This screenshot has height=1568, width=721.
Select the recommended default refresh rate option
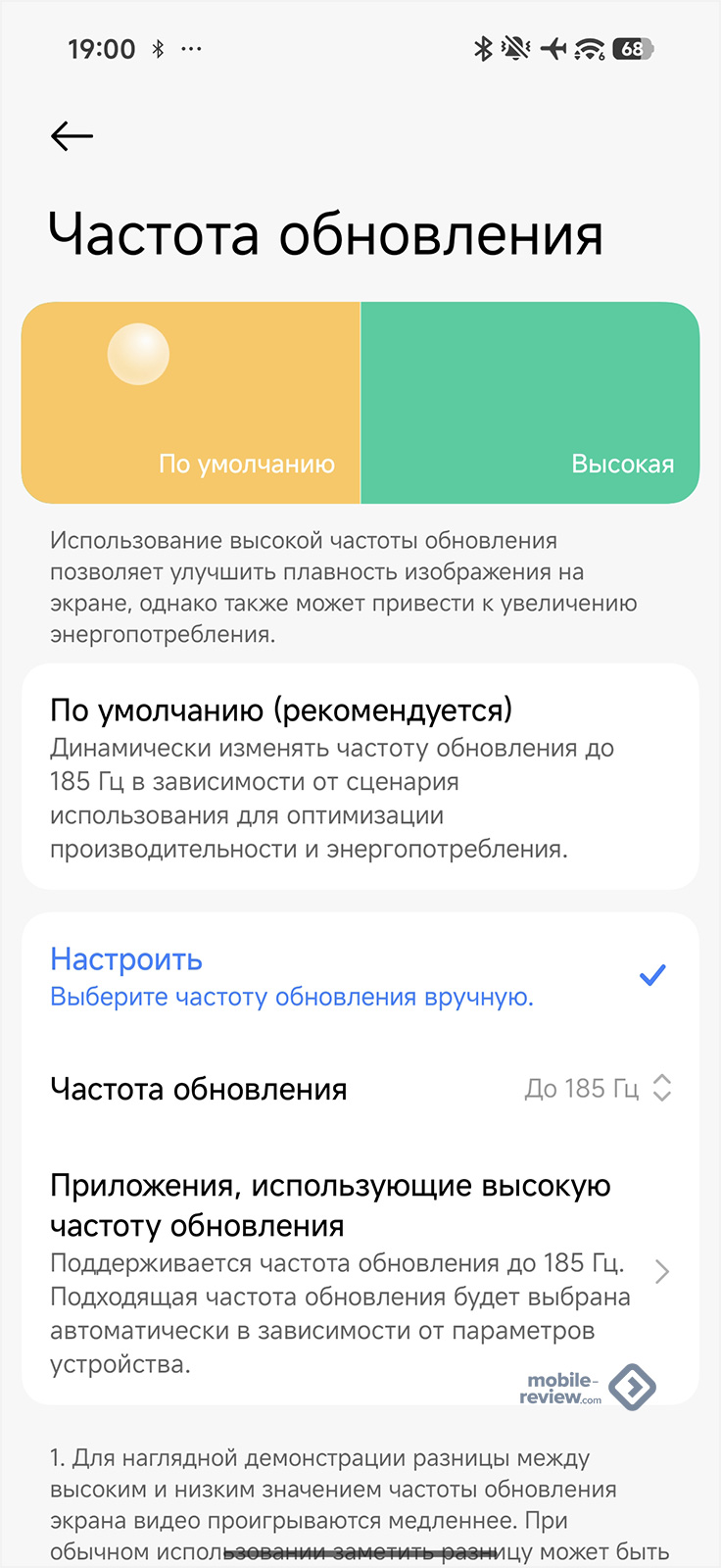360,777
